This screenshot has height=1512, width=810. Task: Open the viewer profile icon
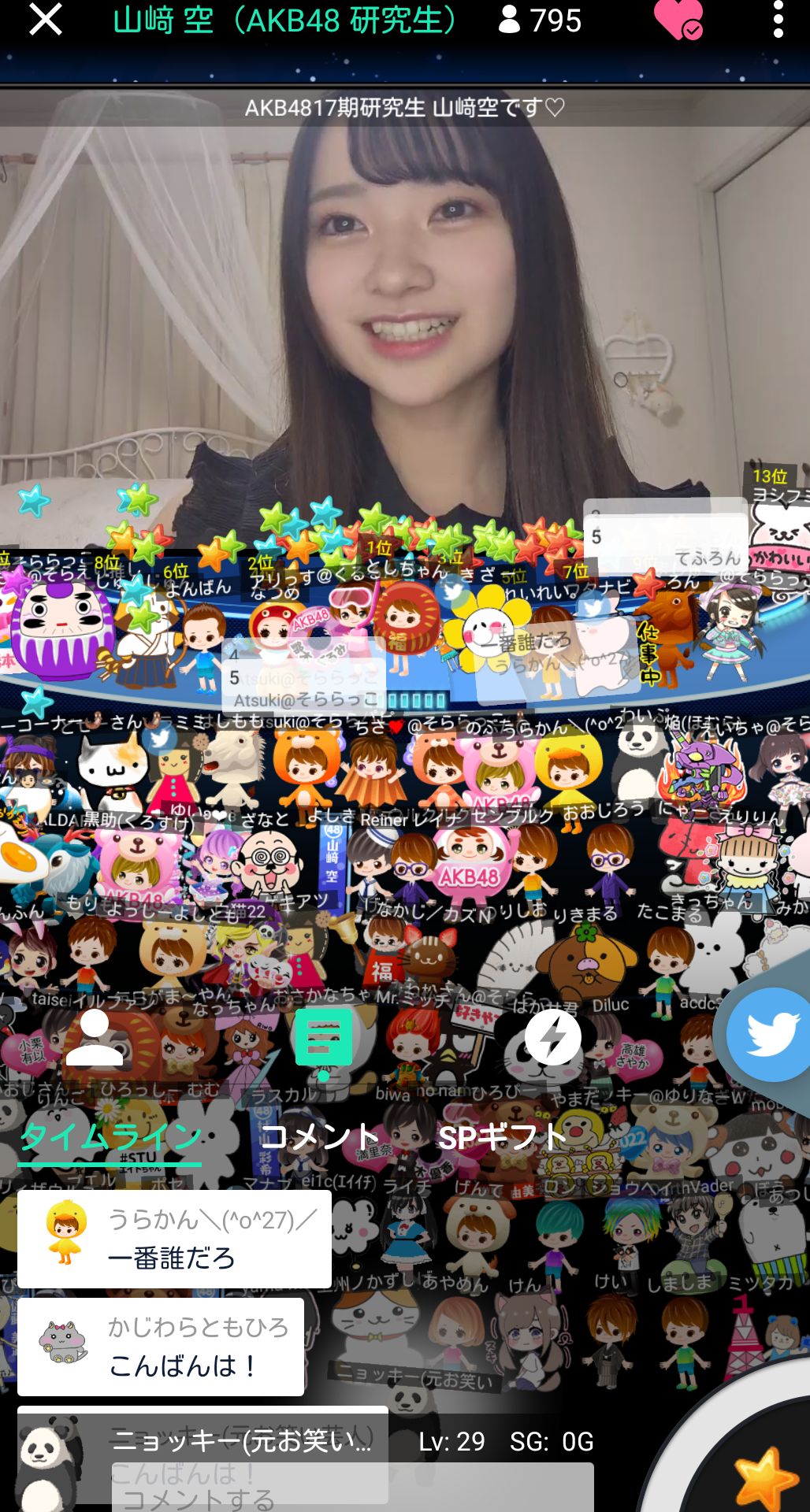(94, 1039)
